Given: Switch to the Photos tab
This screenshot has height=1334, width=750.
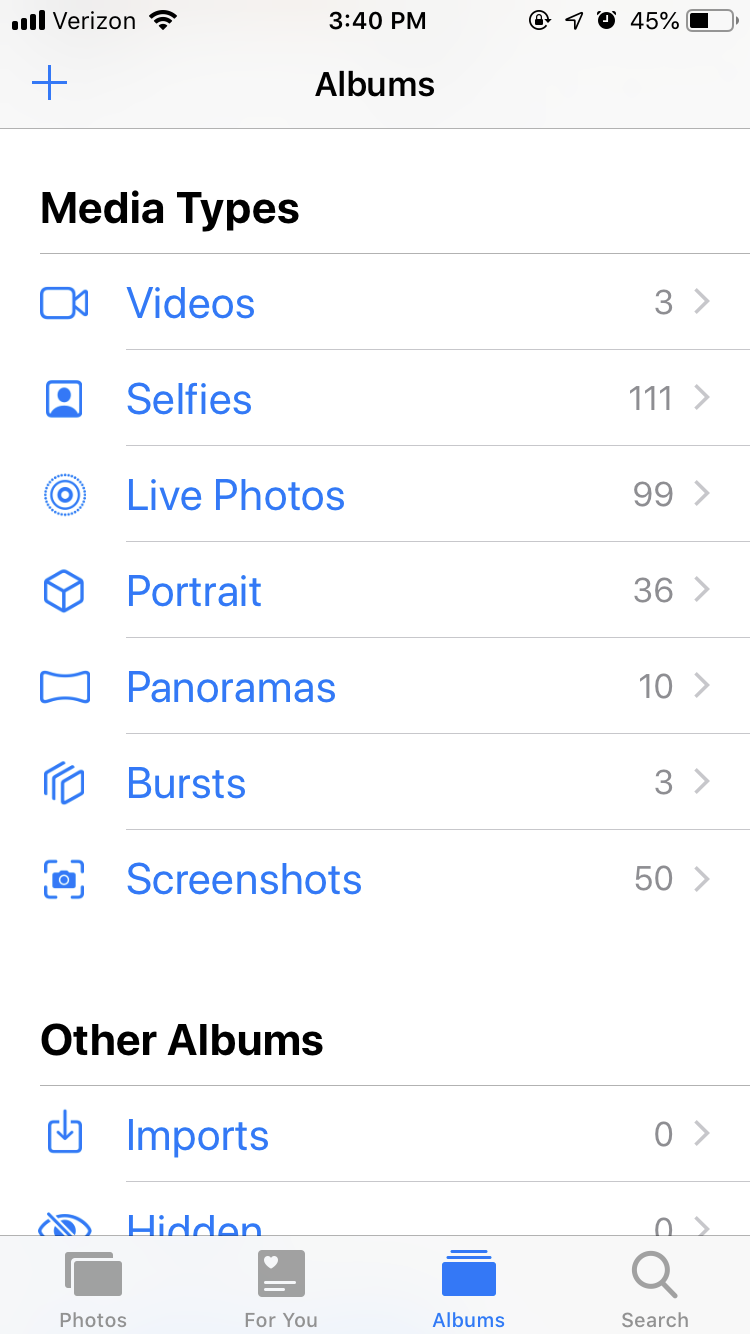Looking at the screenshot, I should [x=93, y=1288].
